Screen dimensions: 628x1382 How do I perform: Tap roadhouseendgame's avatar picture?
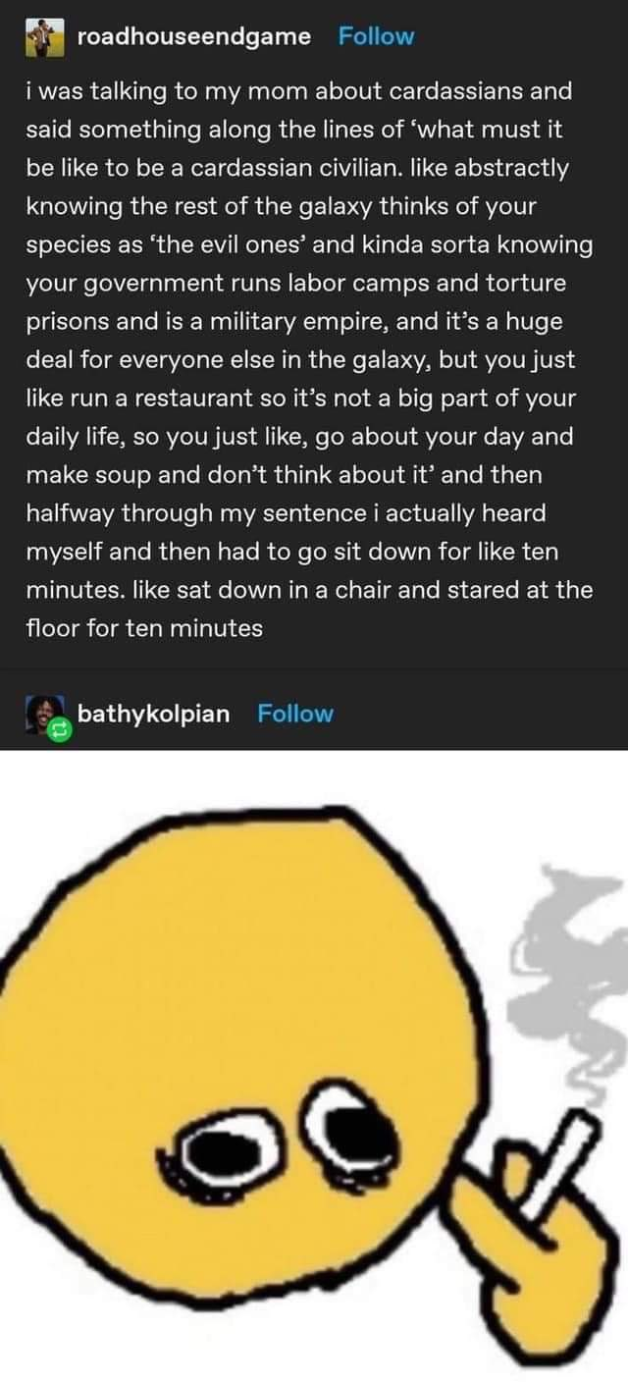click(x=45, y=36)
